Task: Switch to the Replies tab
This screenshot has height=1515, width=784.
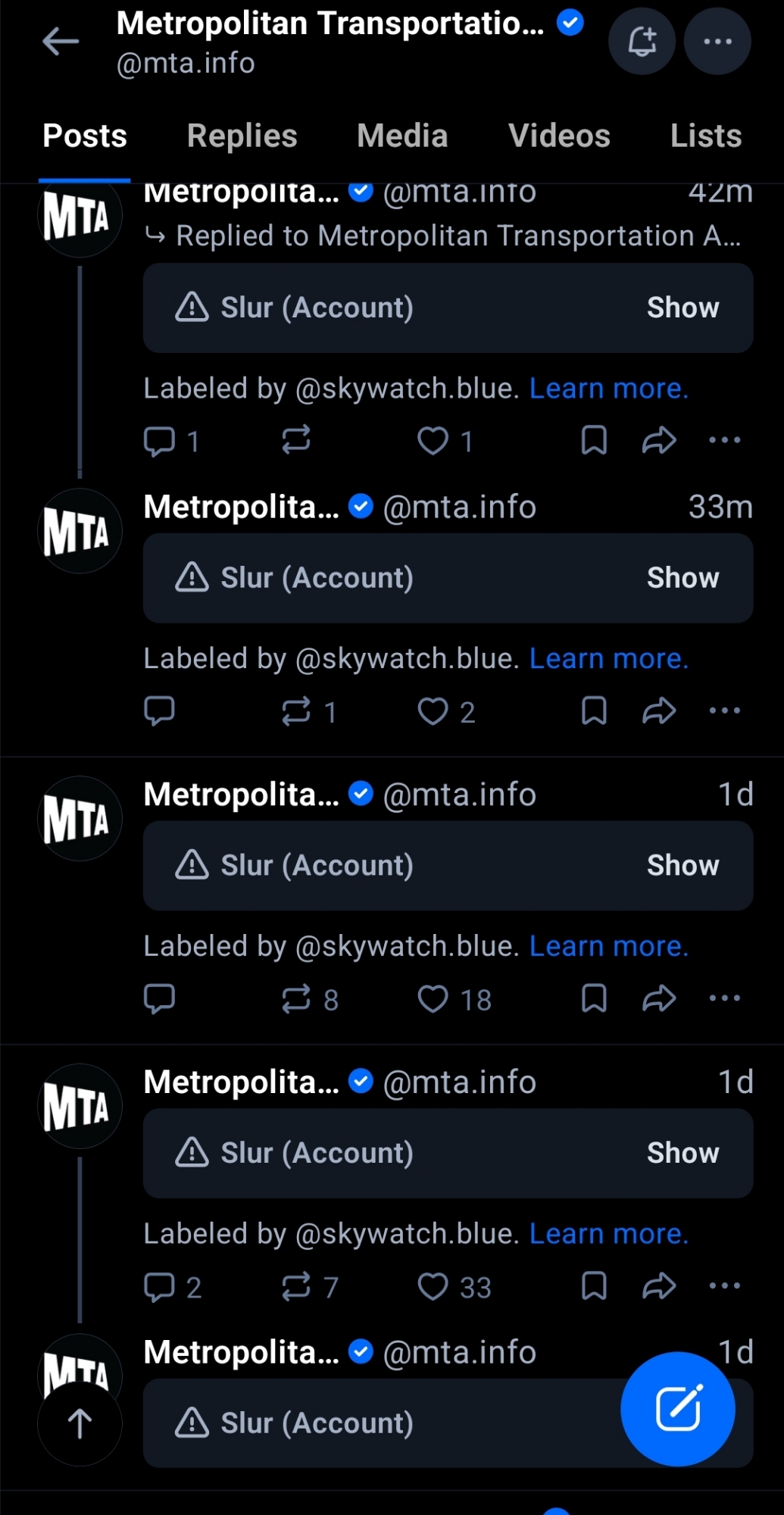Action: pos(242,136)
